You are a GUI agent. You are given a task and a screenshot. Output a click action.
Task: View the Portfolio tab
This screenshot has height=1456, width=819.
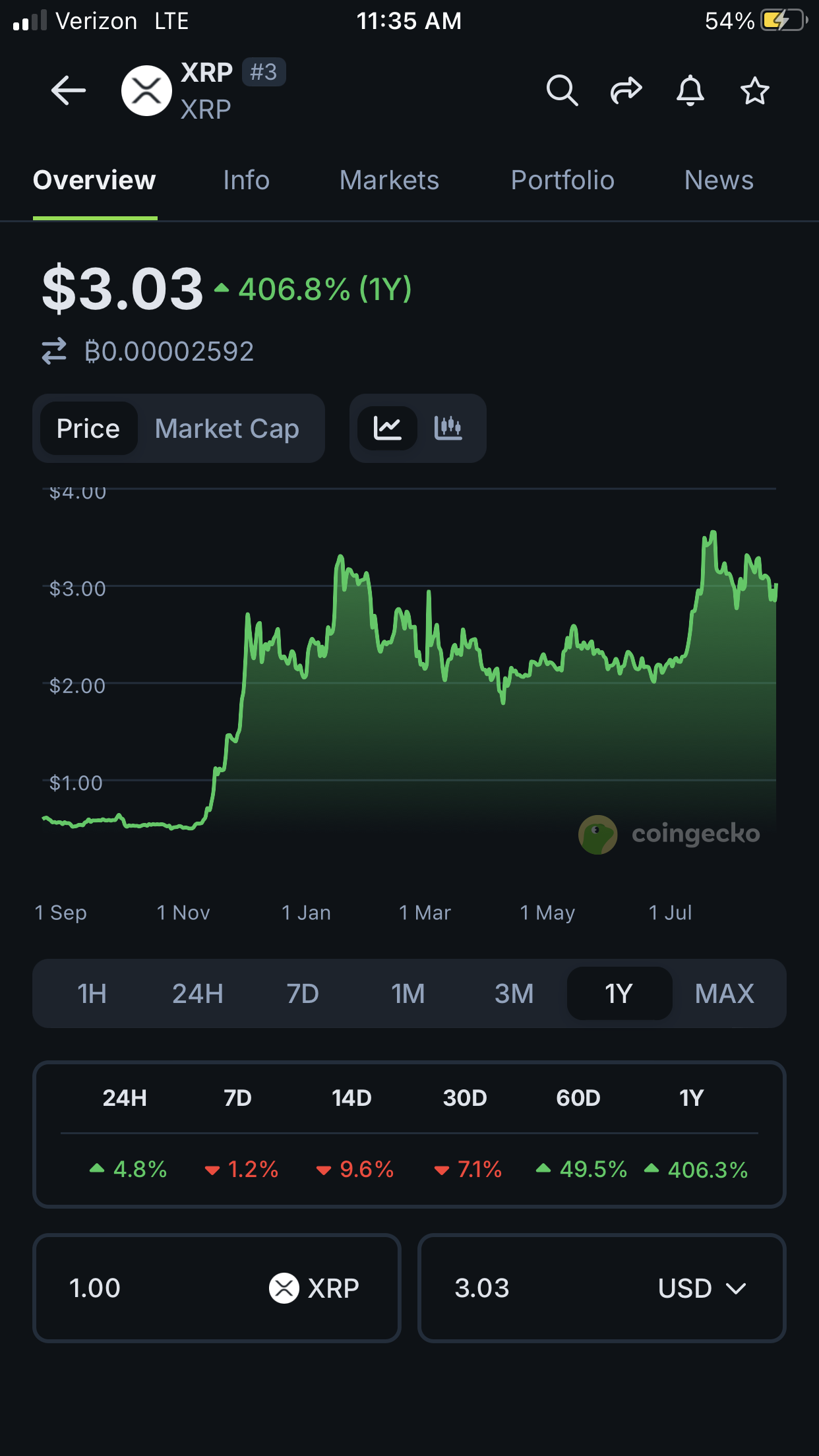562,181
